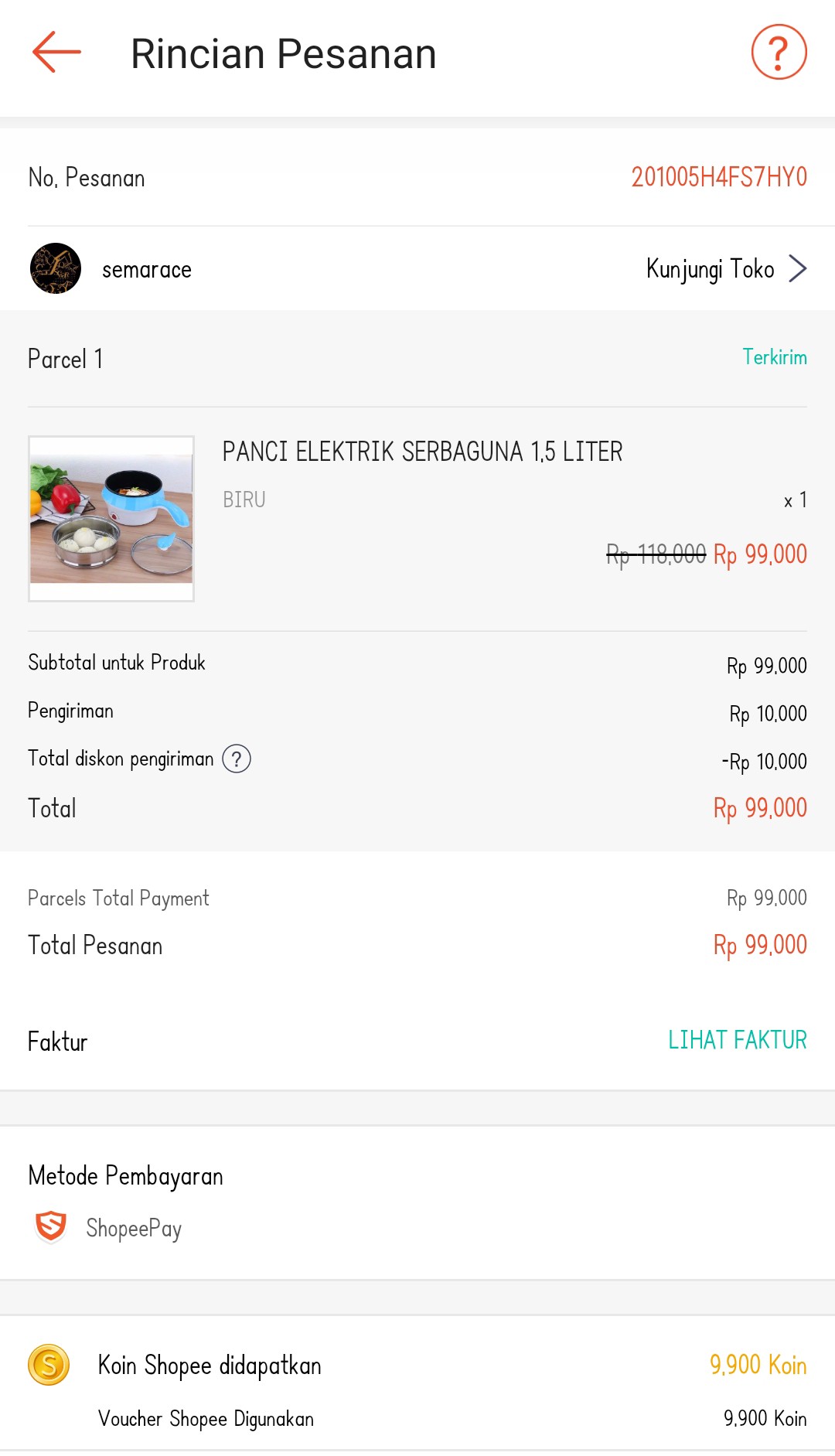Select the Rincian Pesanan title bar

click(x=283, y=53)
